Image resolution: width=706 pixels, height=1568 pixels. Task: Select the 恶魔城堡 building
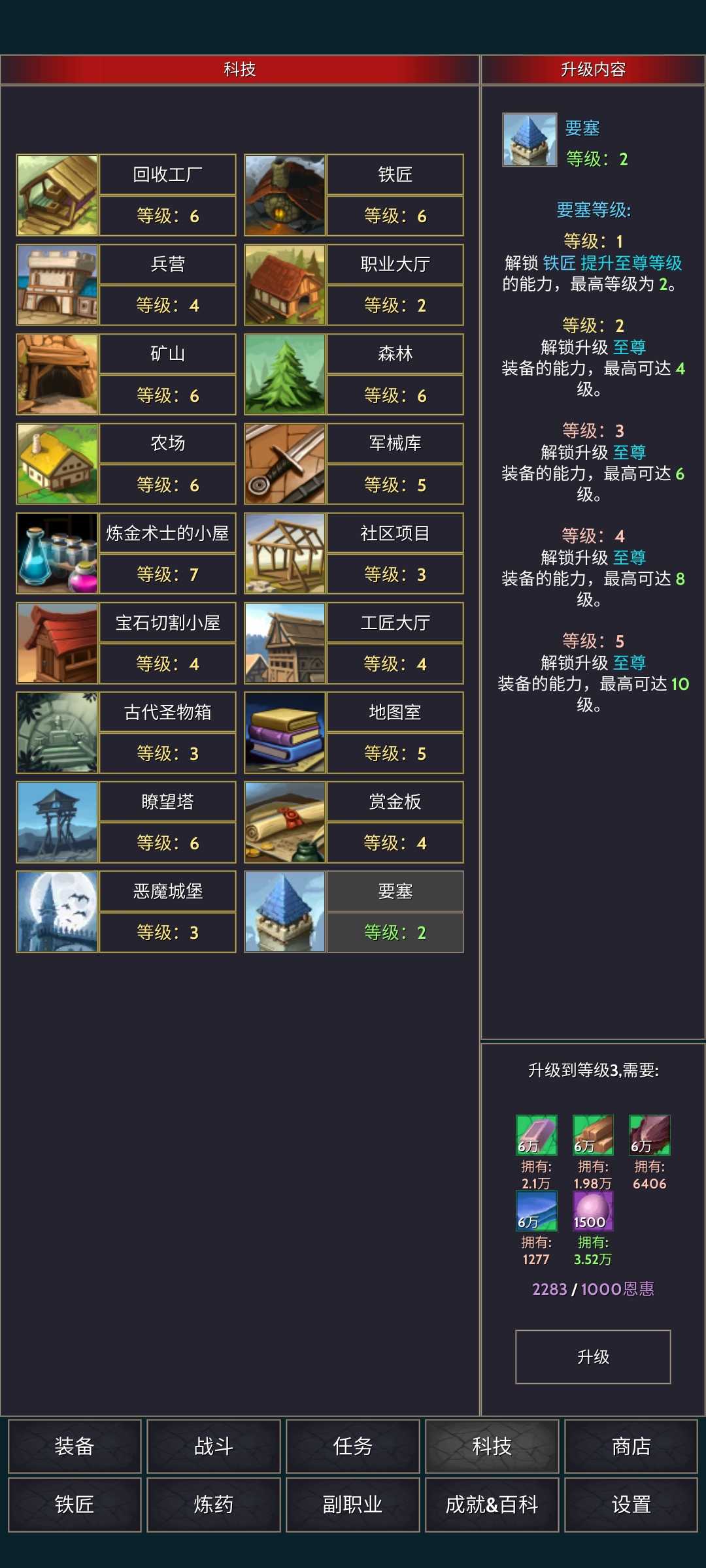(x=126, y=911)
